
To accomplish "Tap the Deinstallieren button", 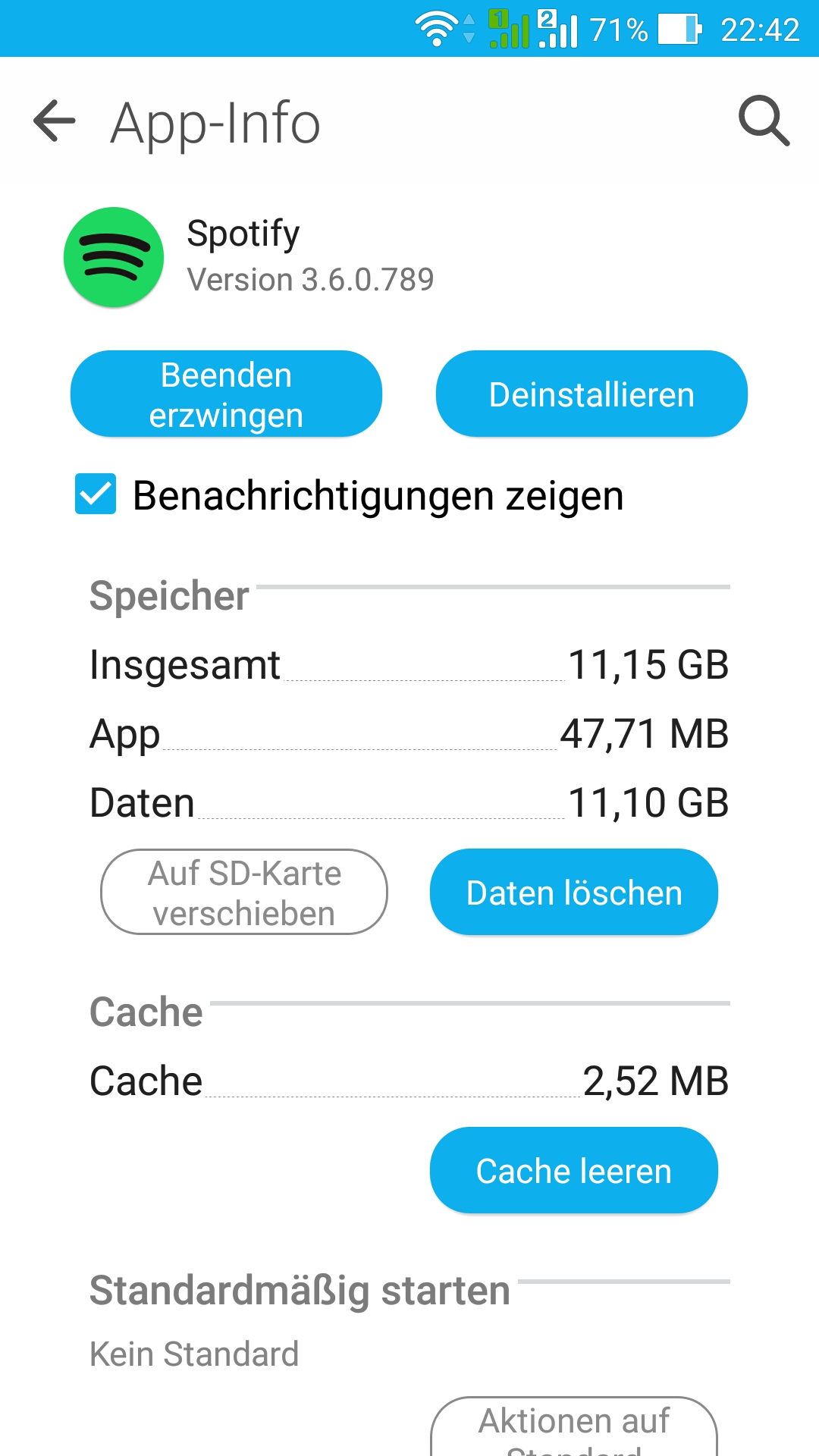I will (x=591, y=394).
